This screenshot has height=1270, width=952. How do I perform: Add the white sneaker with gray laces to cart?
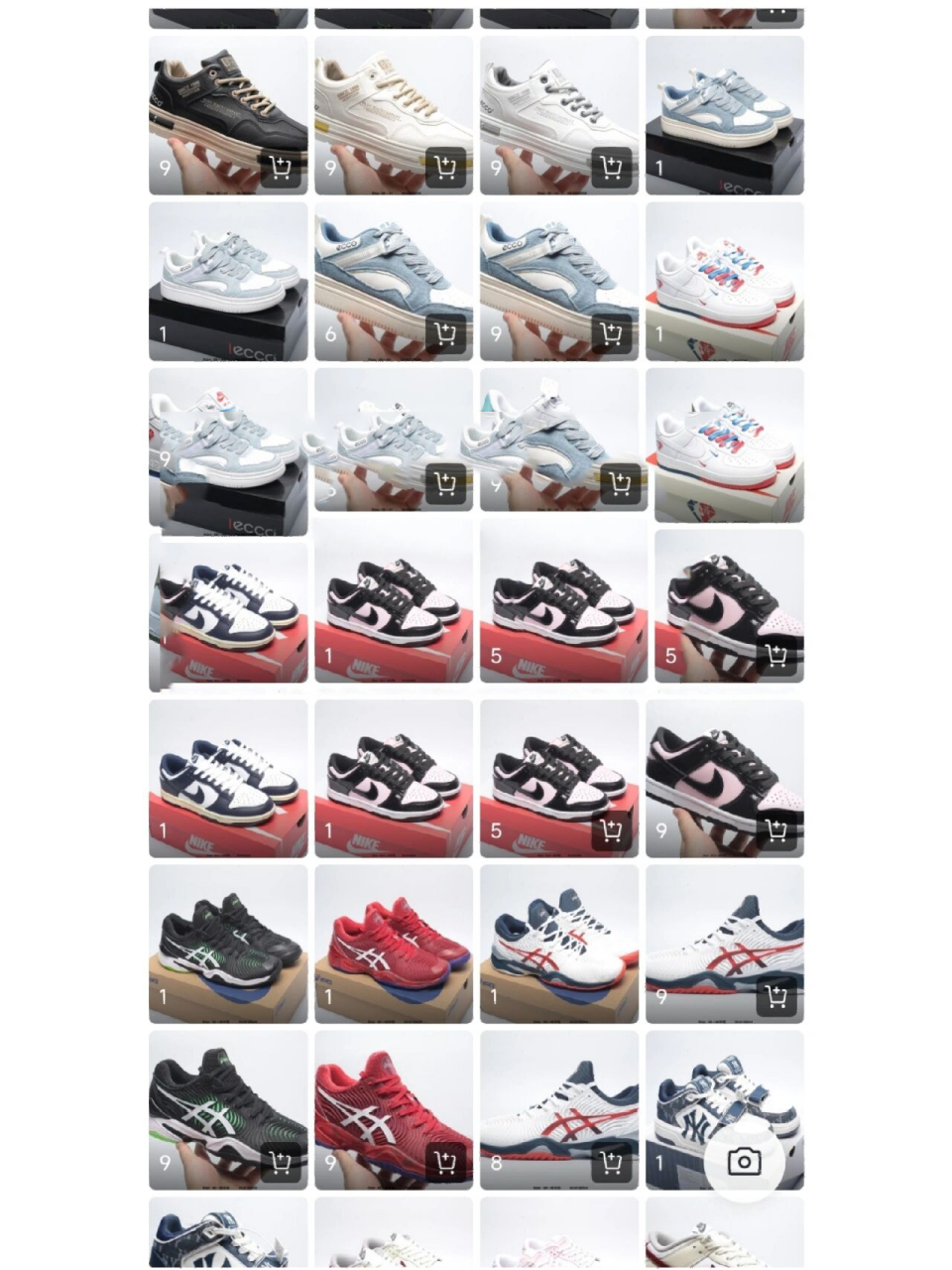[611, 167]
